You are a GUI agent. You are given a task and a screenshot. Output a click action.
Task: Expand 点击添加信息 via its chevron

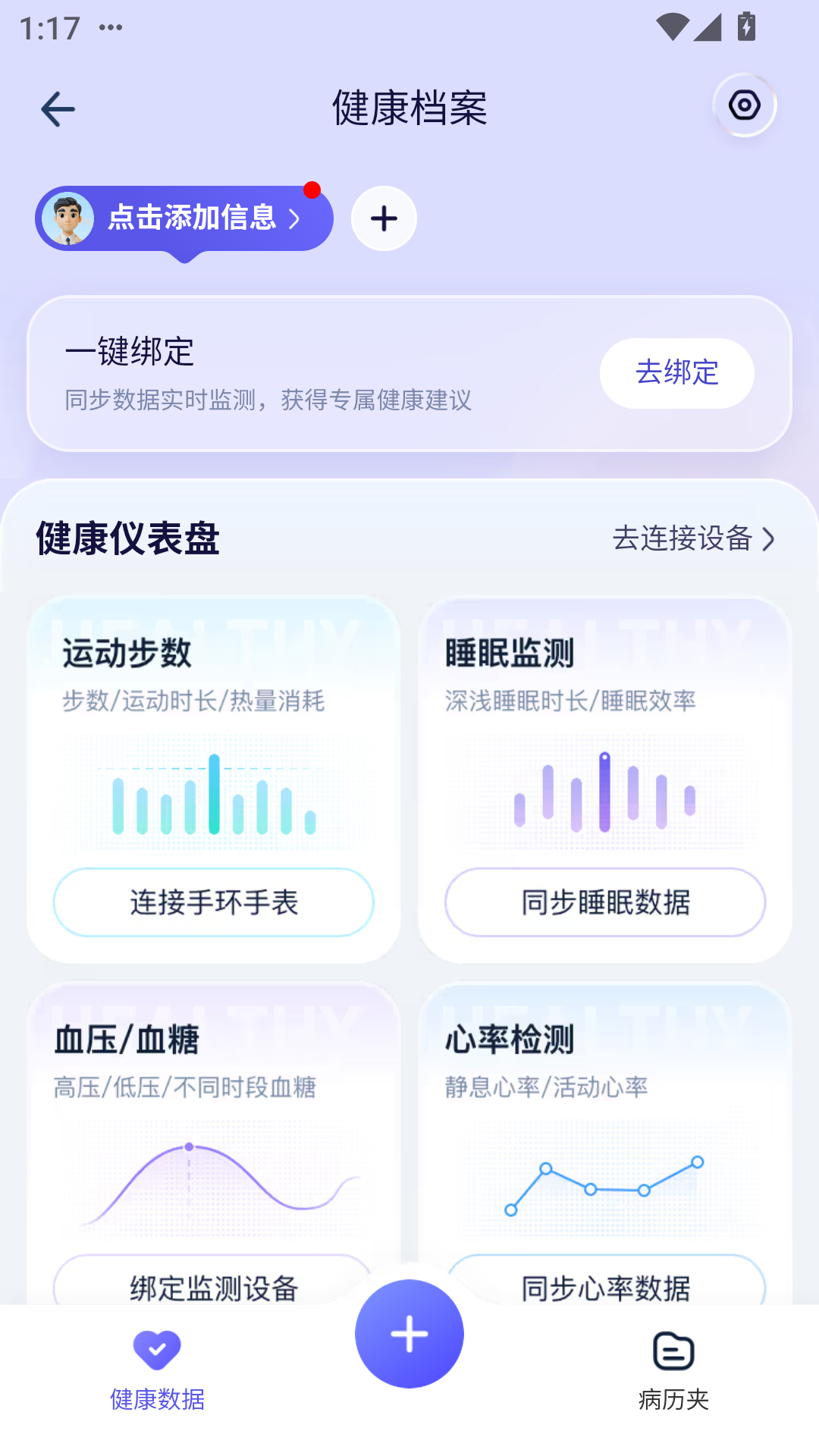295,218
